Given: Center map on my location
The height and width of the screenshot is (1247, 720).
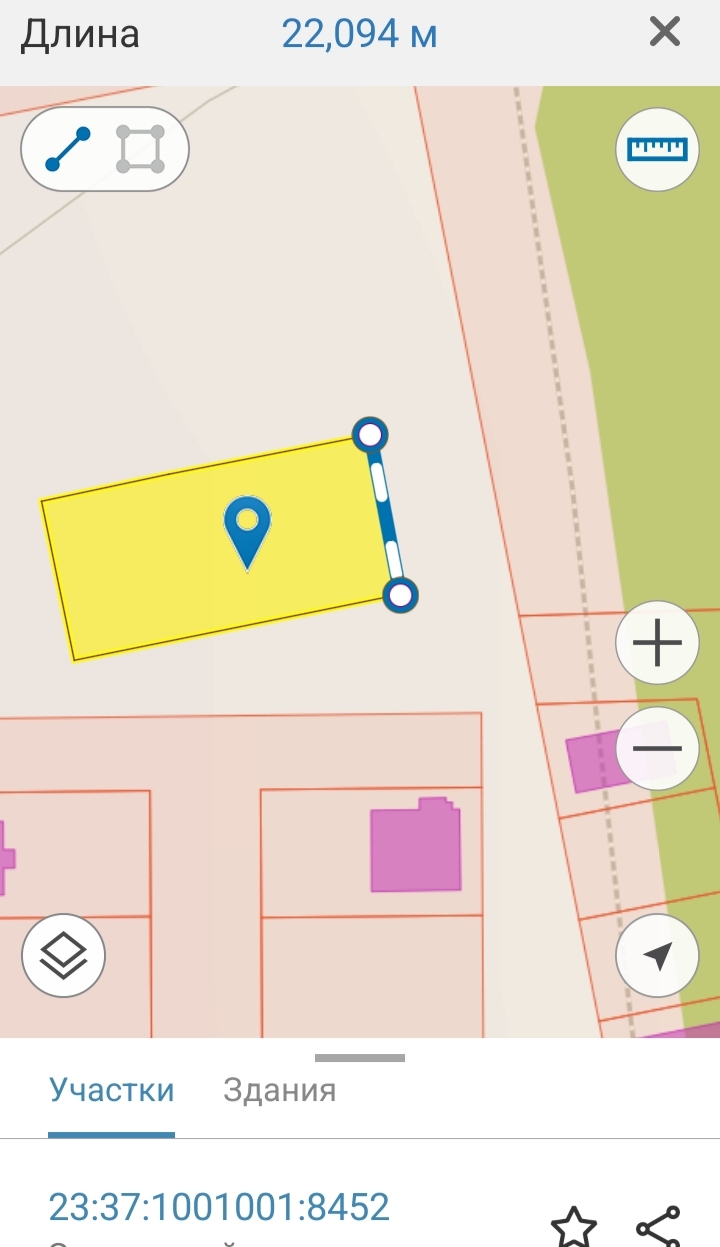Looking at the screenshot, I should (657, 956).
